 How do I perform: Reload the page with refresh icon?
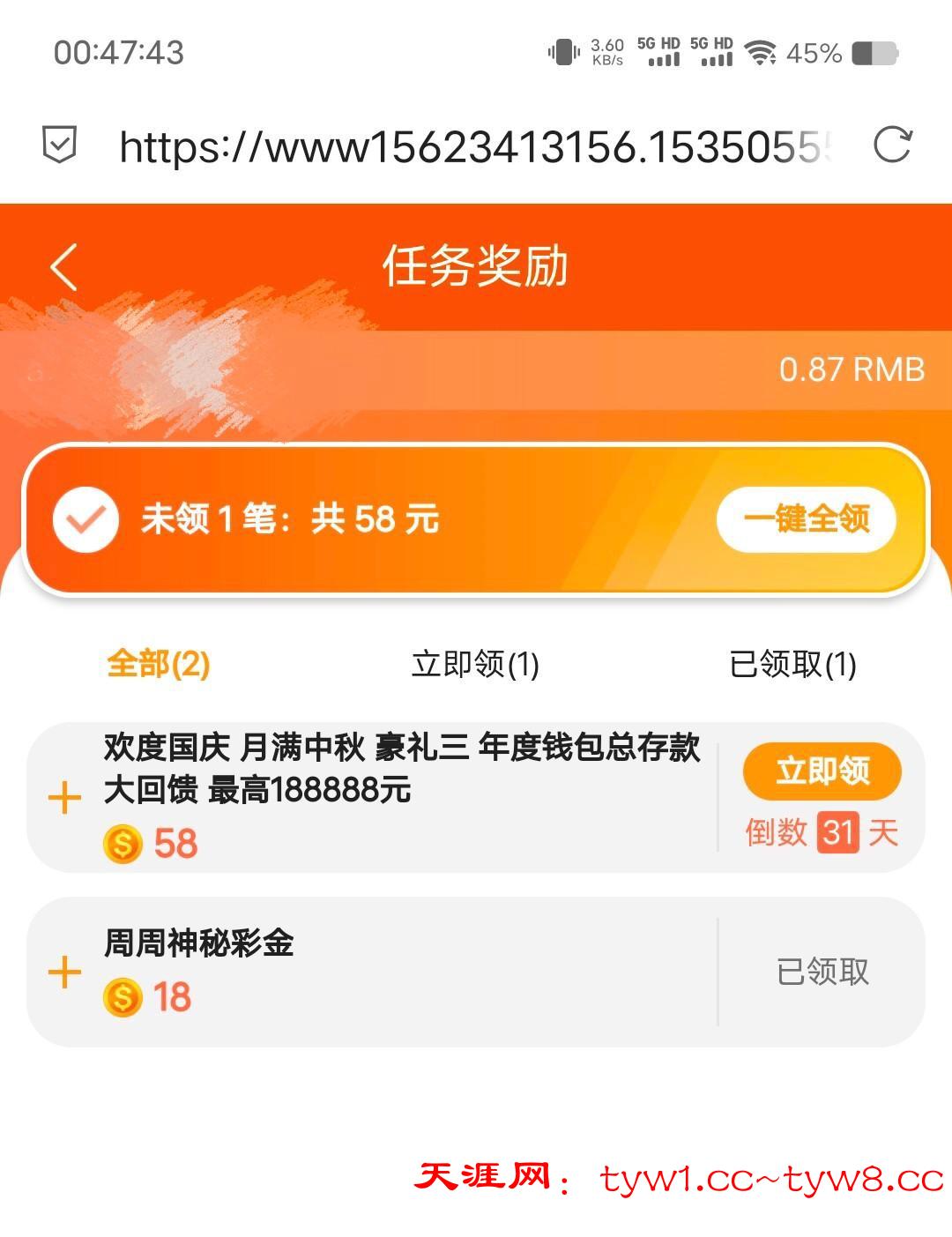click(x=891, y=145)
